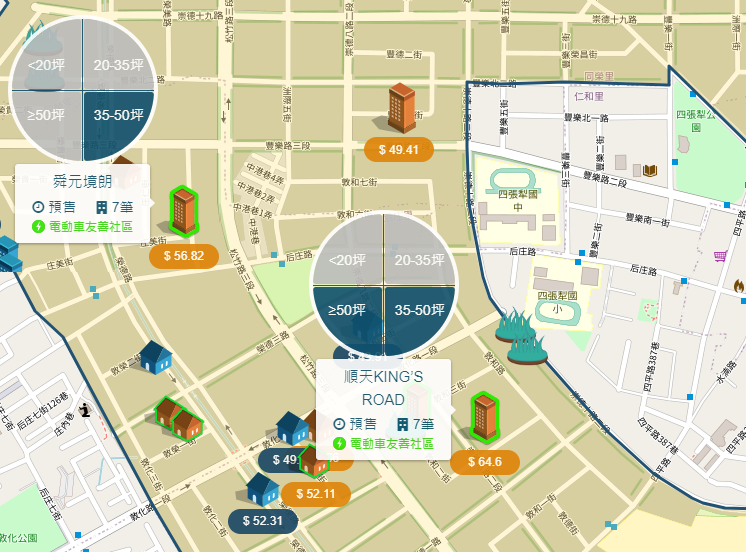
Task: Open the building marker priced $49.41
Action: [402, 108]
